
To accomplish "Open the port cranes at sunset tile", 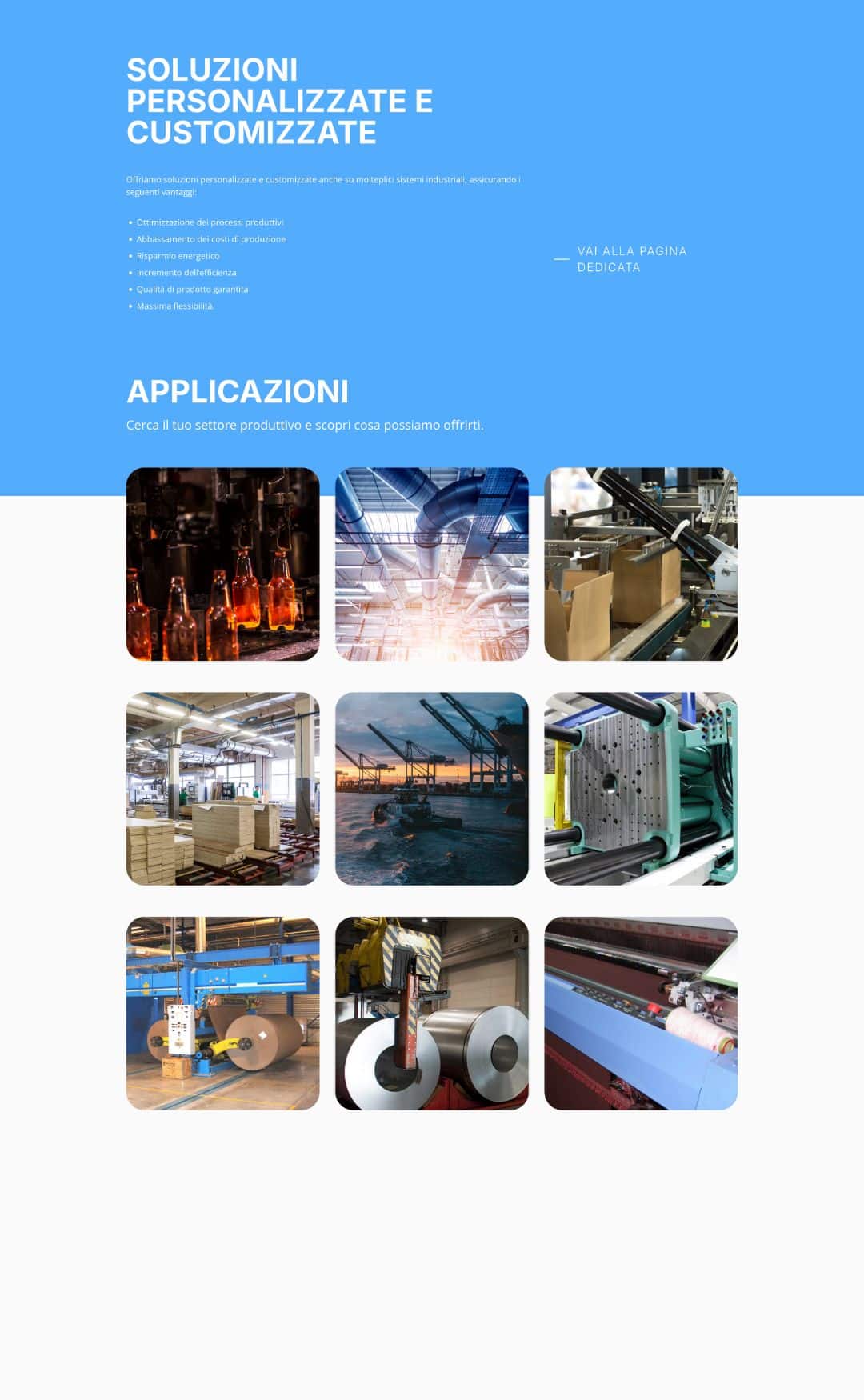I will (x=432, y=789).
